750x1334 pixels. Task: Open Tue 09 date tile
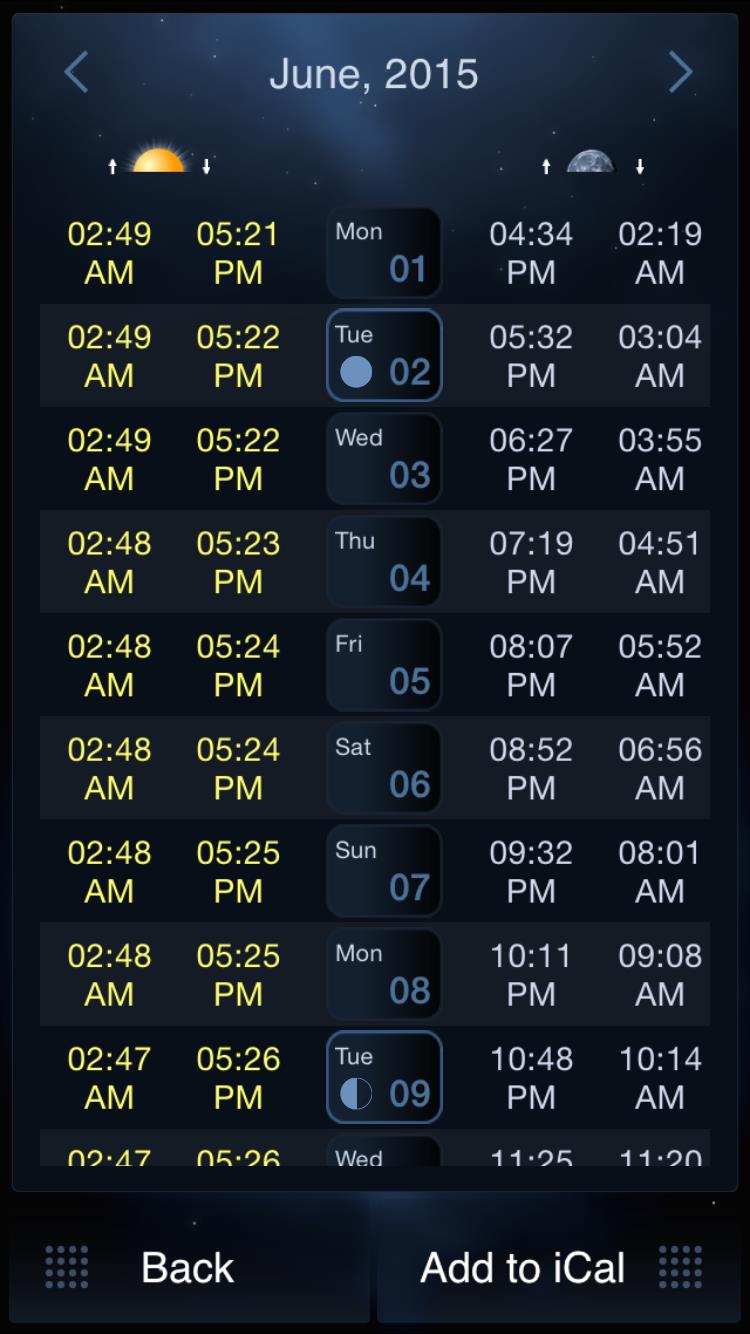point(384,1077)
